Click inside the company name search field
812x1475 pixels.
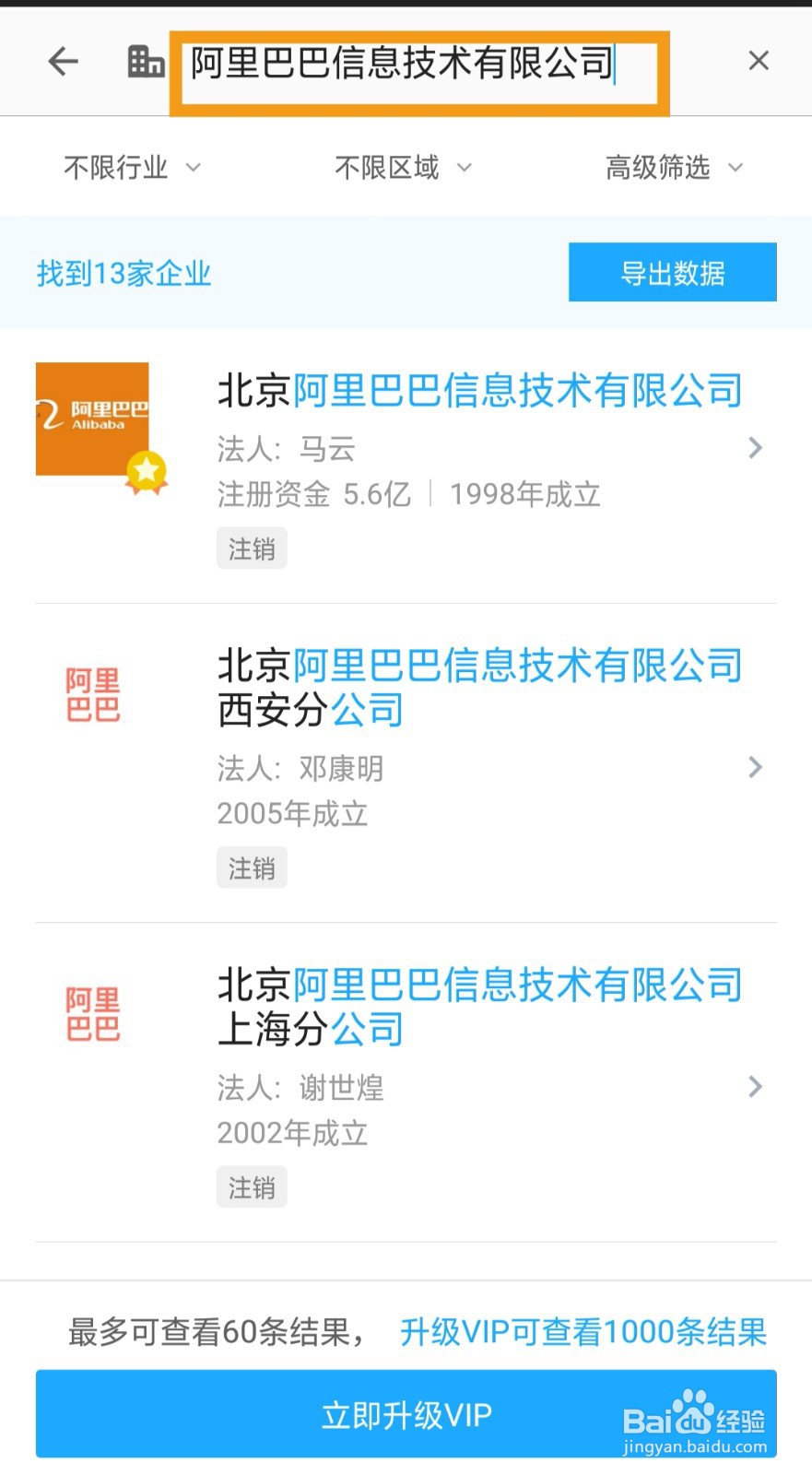click(x=415, y=65)
